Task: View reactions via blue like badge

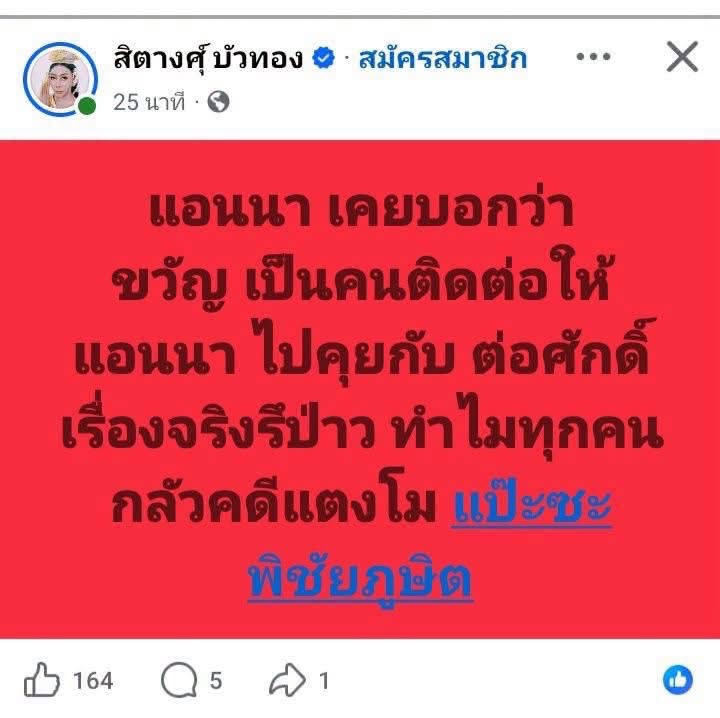Action: [678, 680]
